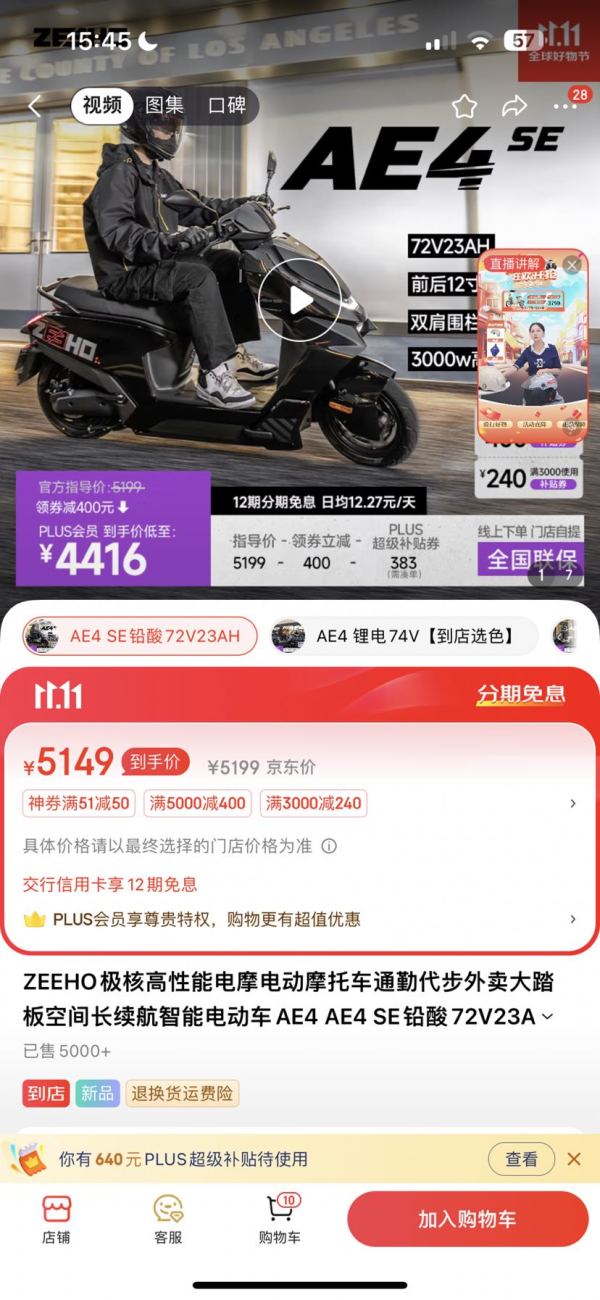Tap 加入购物车 to add item
600x1300 pixels.
pyautogui.click(x=467, y=1219)
